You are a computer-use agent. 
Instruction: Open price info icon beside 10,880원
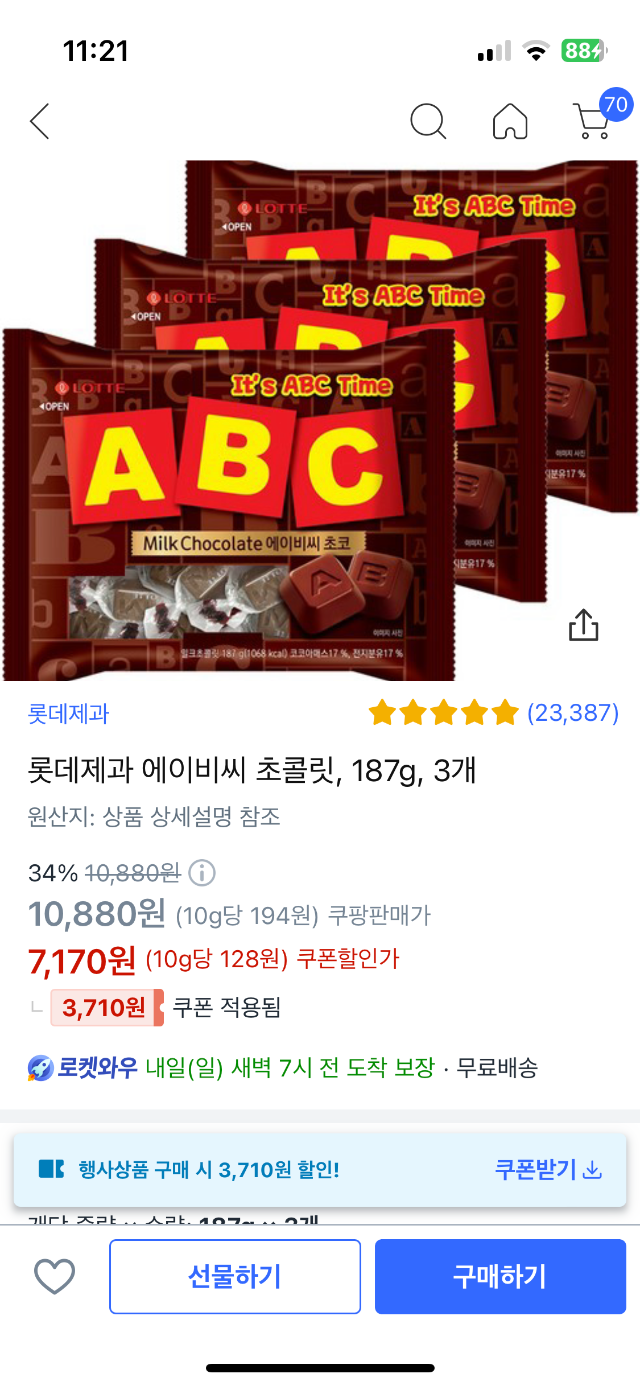(x=202, y=873)
